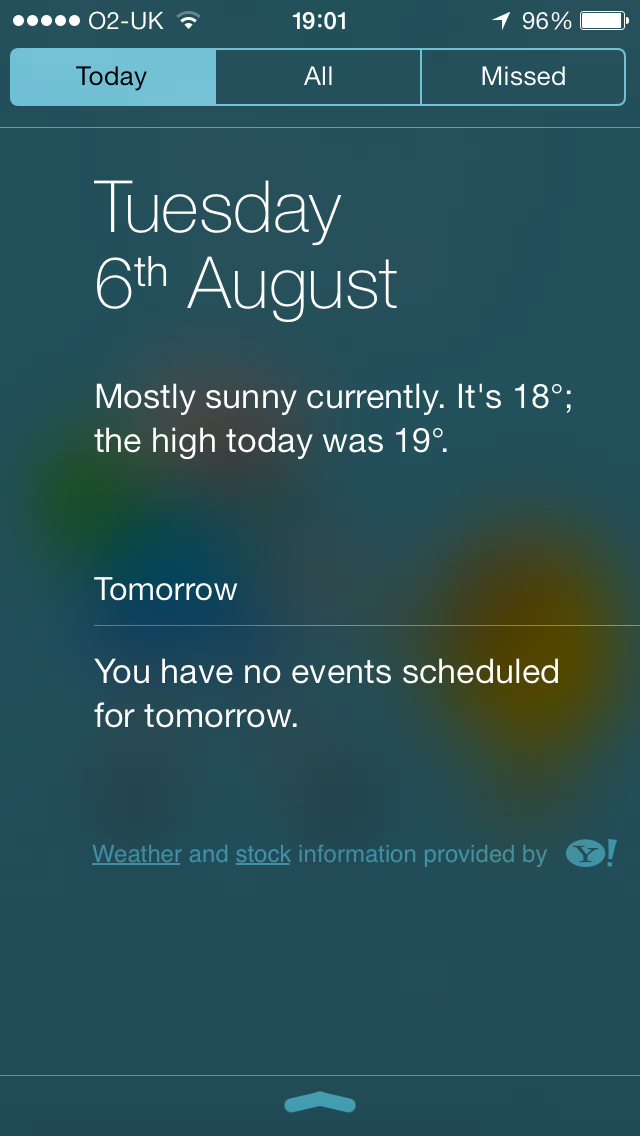Tap the grabber handle to close Notification Centre
This screenshot has height=1136, width=640.
[x=320, y=1103]
